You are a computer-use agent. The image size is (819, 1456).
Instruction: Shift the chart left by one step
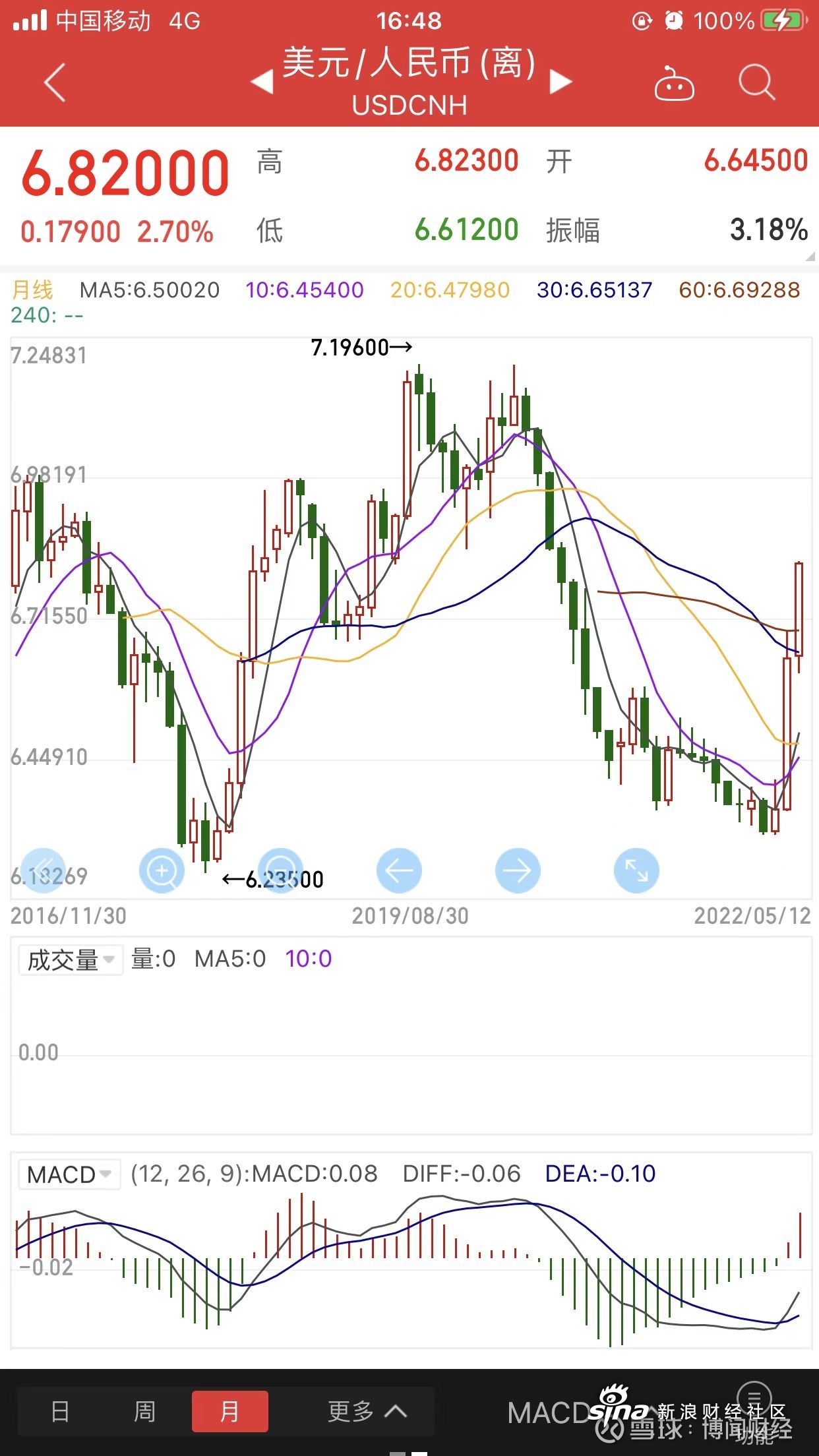399,870
